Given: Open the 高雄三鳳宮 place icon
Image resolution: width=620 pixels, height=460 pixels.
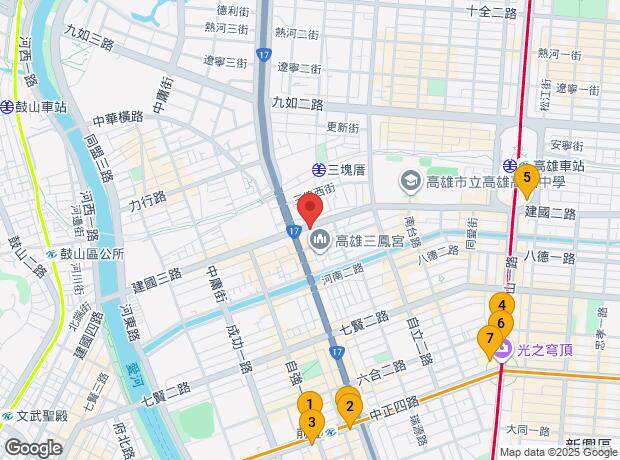Looking at the screenshot, I should [x=322, y=240].
